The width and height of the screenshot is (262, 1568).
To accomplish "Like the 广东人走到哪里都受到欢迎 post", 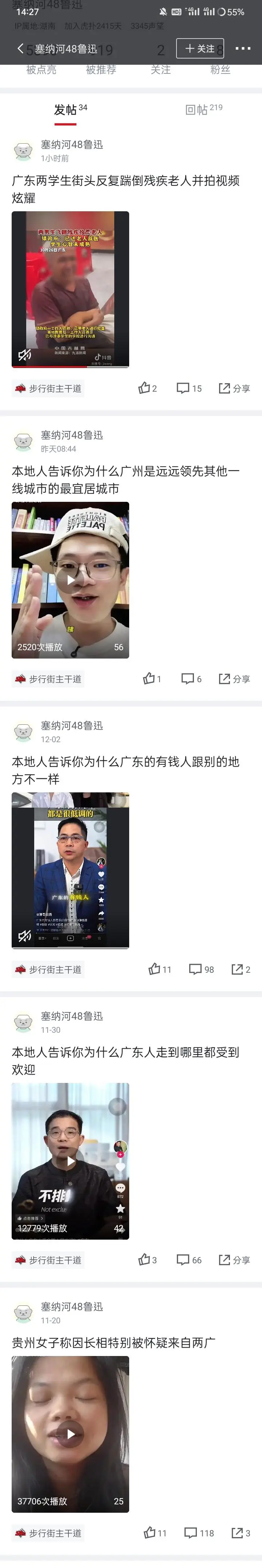I will point(147,1259).
